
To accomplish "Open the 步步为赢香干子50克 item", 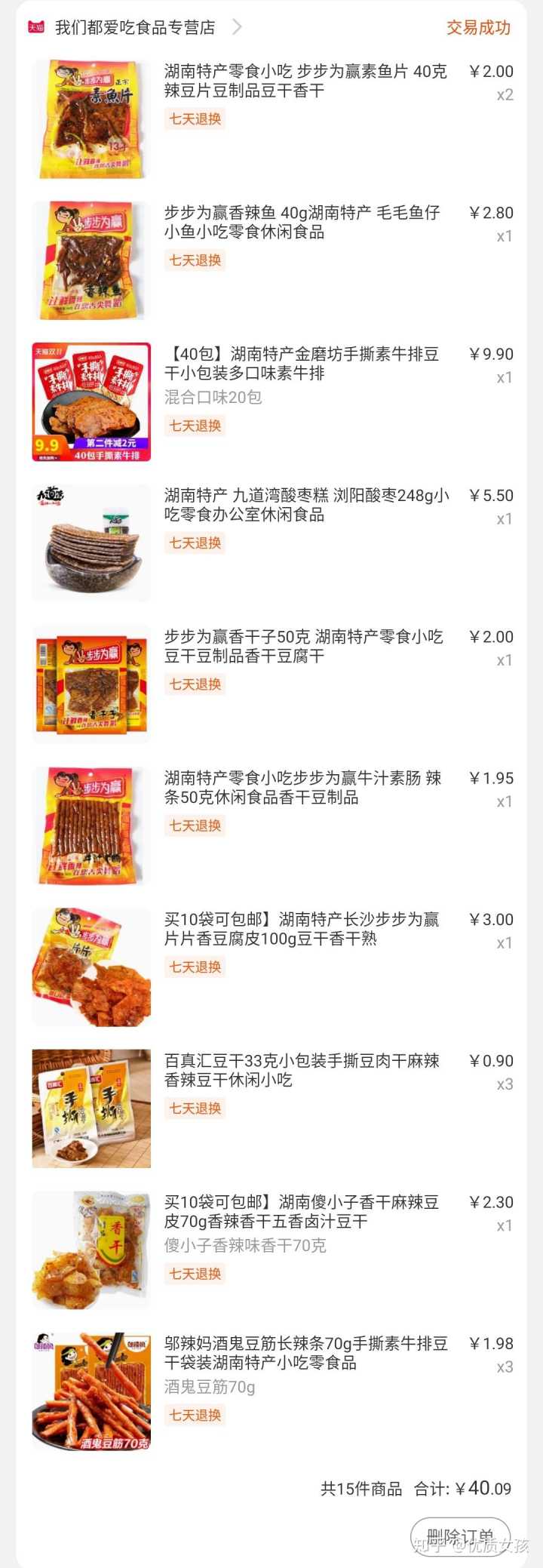I will click(x=303, y=647).
